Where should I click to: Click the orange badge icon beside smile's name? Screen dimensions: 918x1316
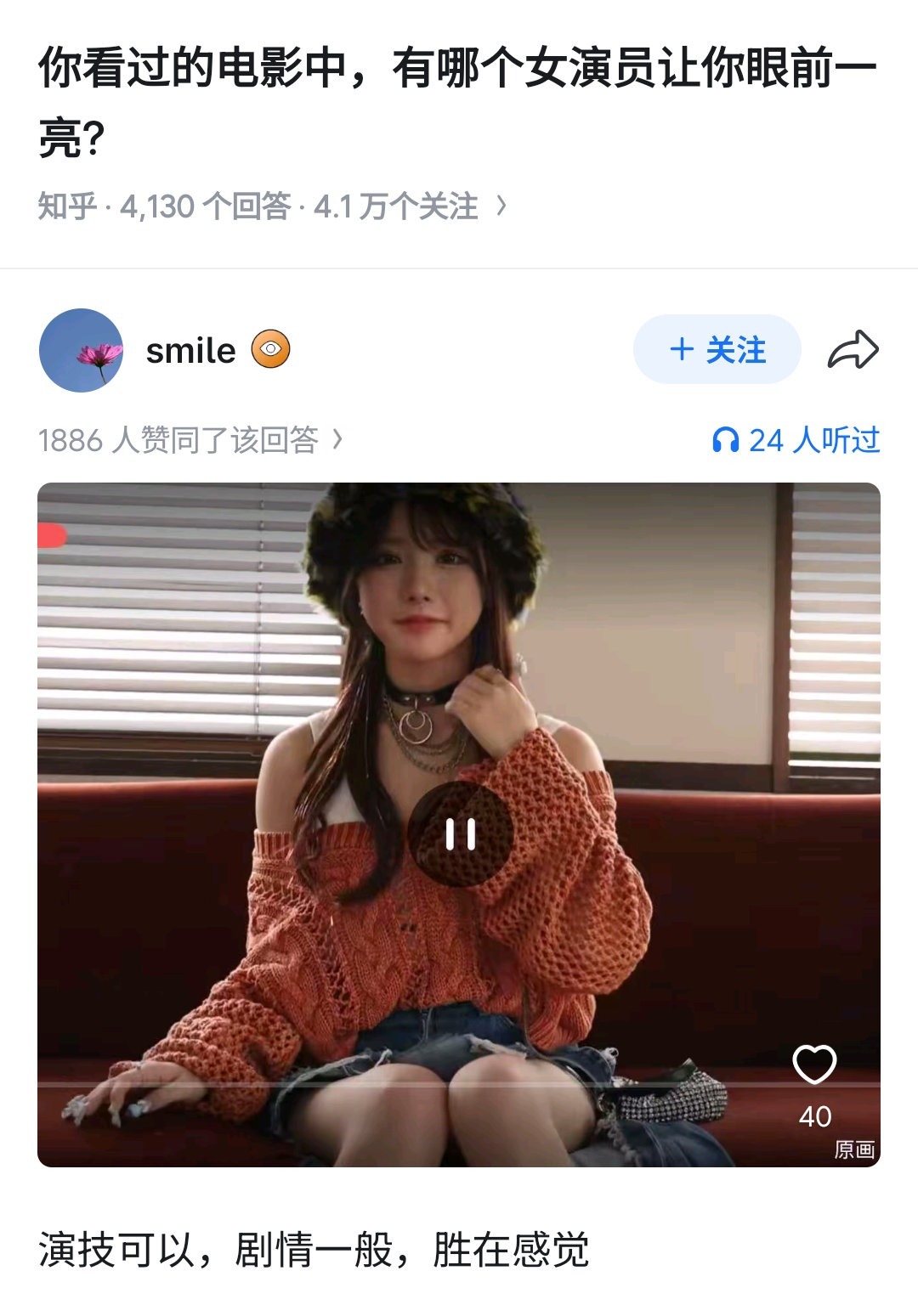coord(270,348)
